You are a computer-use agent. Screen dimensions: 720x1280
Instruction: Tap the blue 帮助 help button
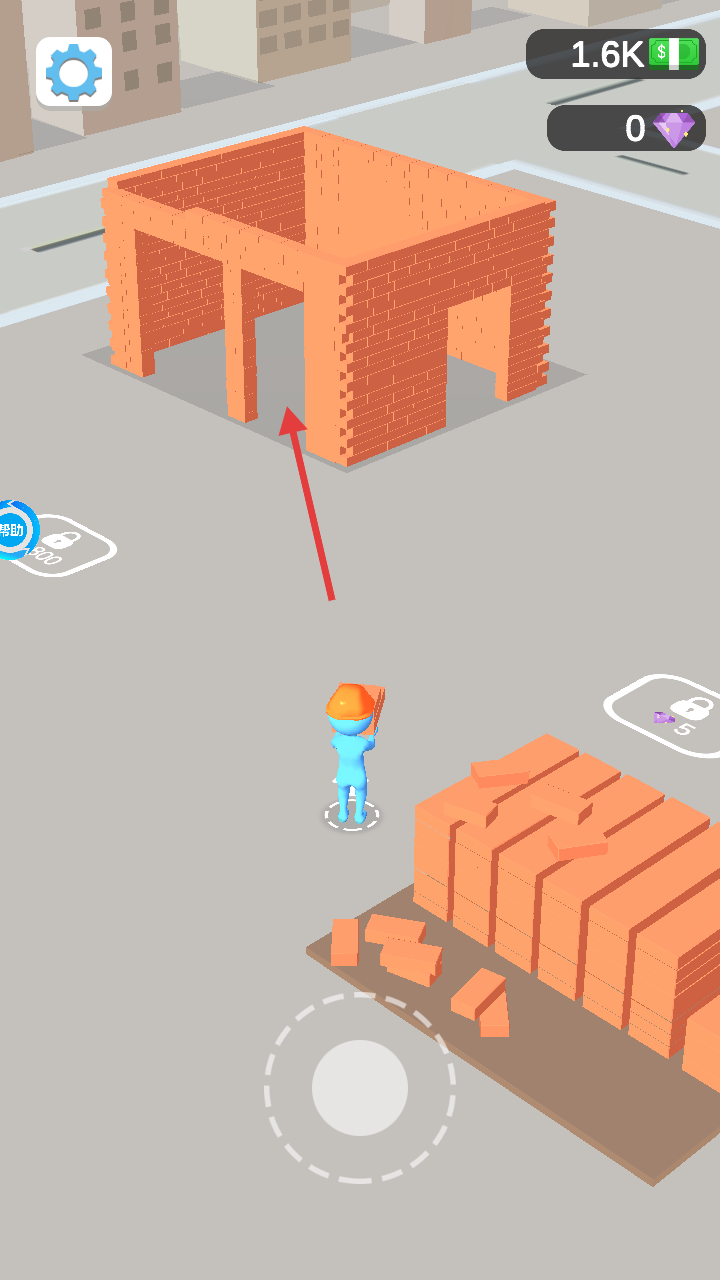pos(13,529)
